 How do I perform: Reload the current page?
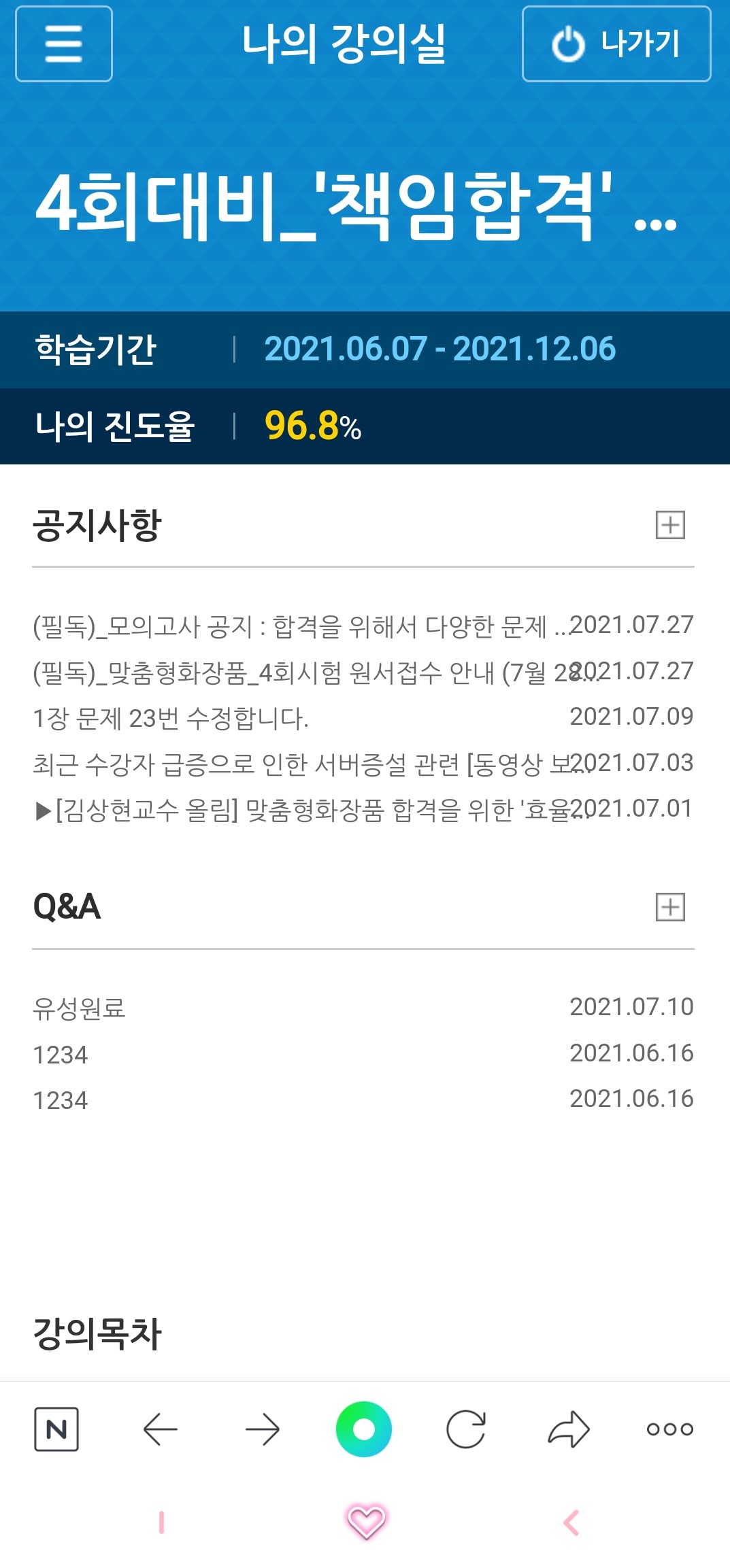point(466,1429)
